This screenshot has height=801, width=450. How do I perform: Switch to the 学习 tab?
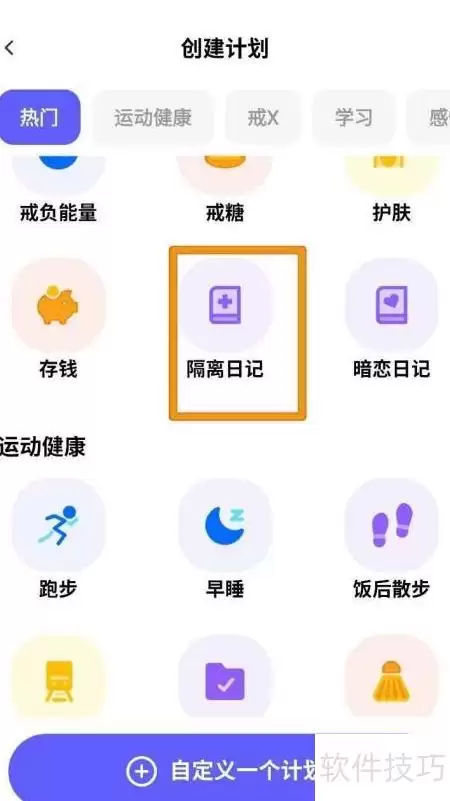click(x=353, y=118)
